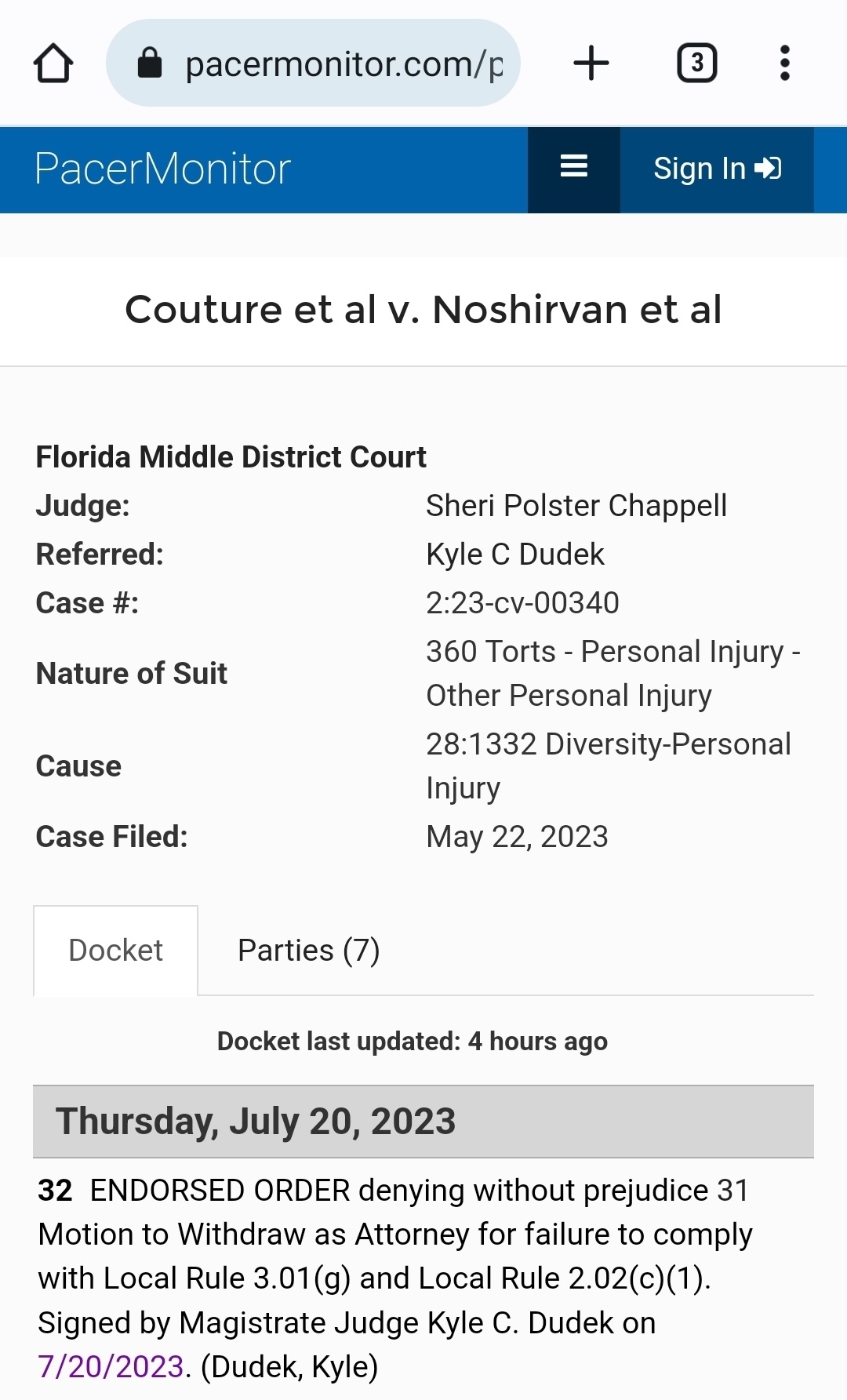Open the tab switcher showing 3 tabs

click(x=696, y=64)
